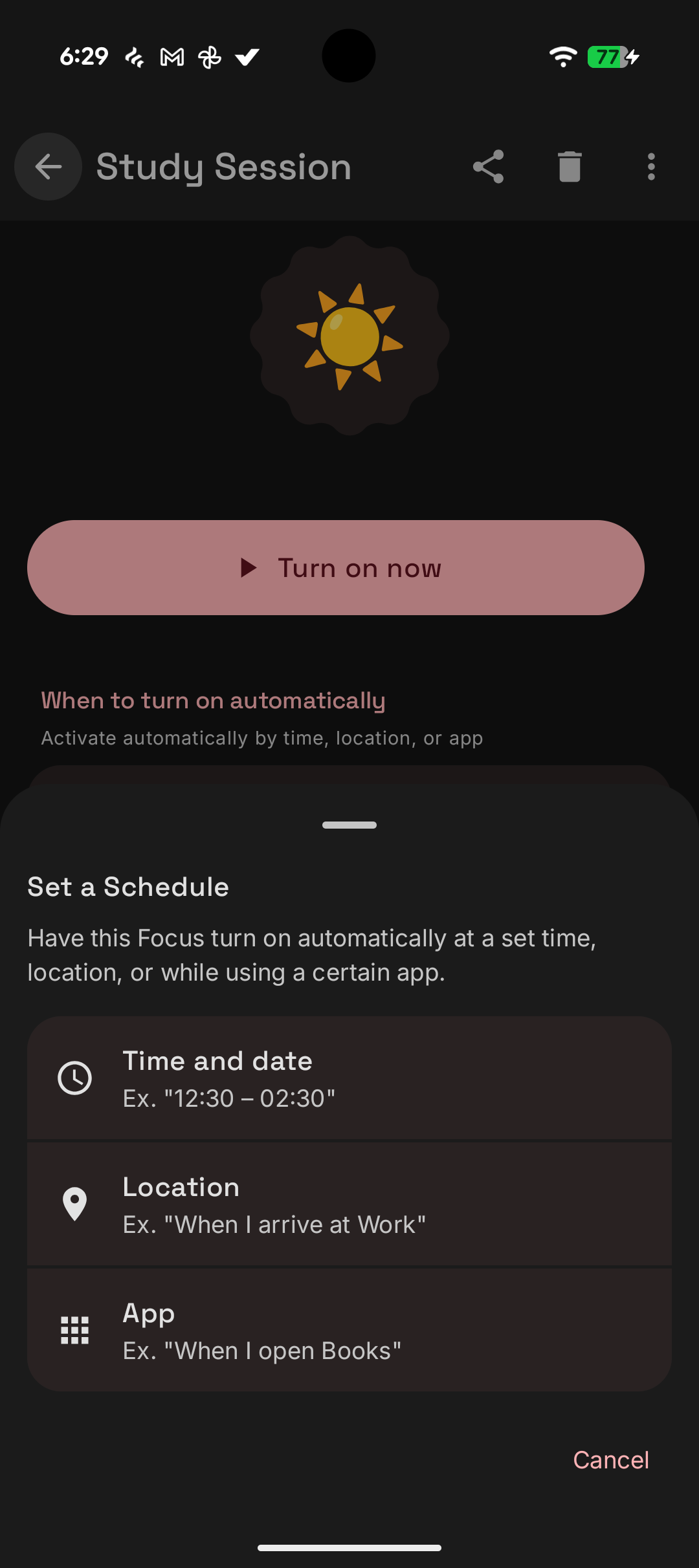Tap the Wi-Fi status icon
Image resolution: width=699 pixels, height=1568 pixels.
562,56
